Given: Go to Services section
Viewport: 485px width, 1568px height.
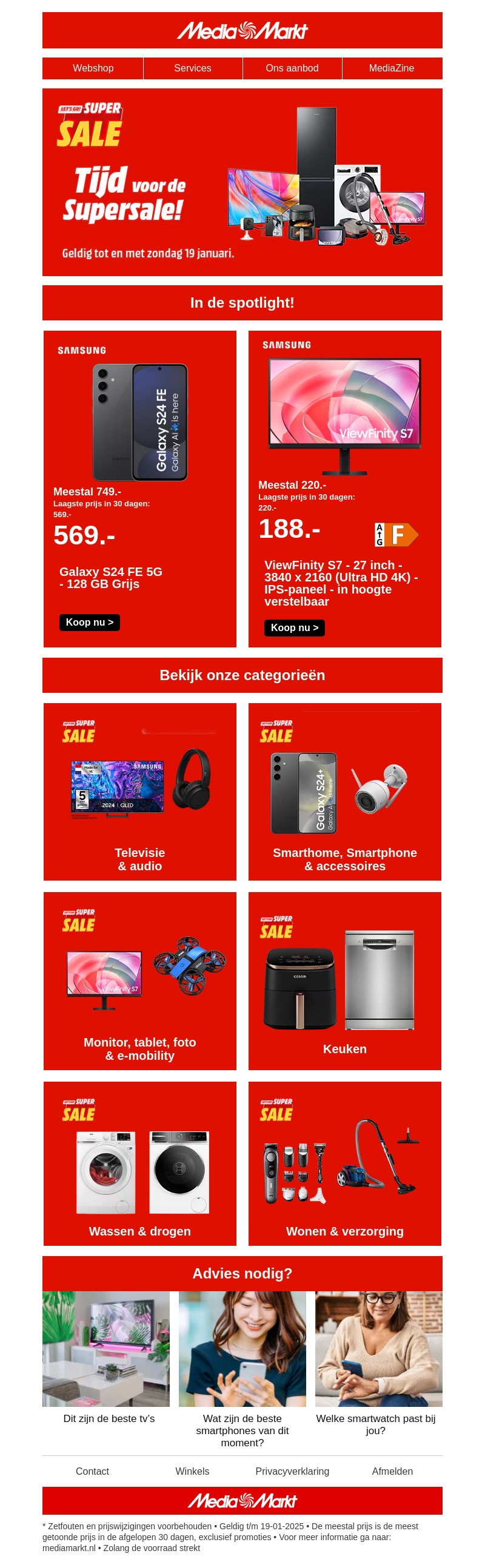Looking at the screenshot, I should [x=193, y=68].
